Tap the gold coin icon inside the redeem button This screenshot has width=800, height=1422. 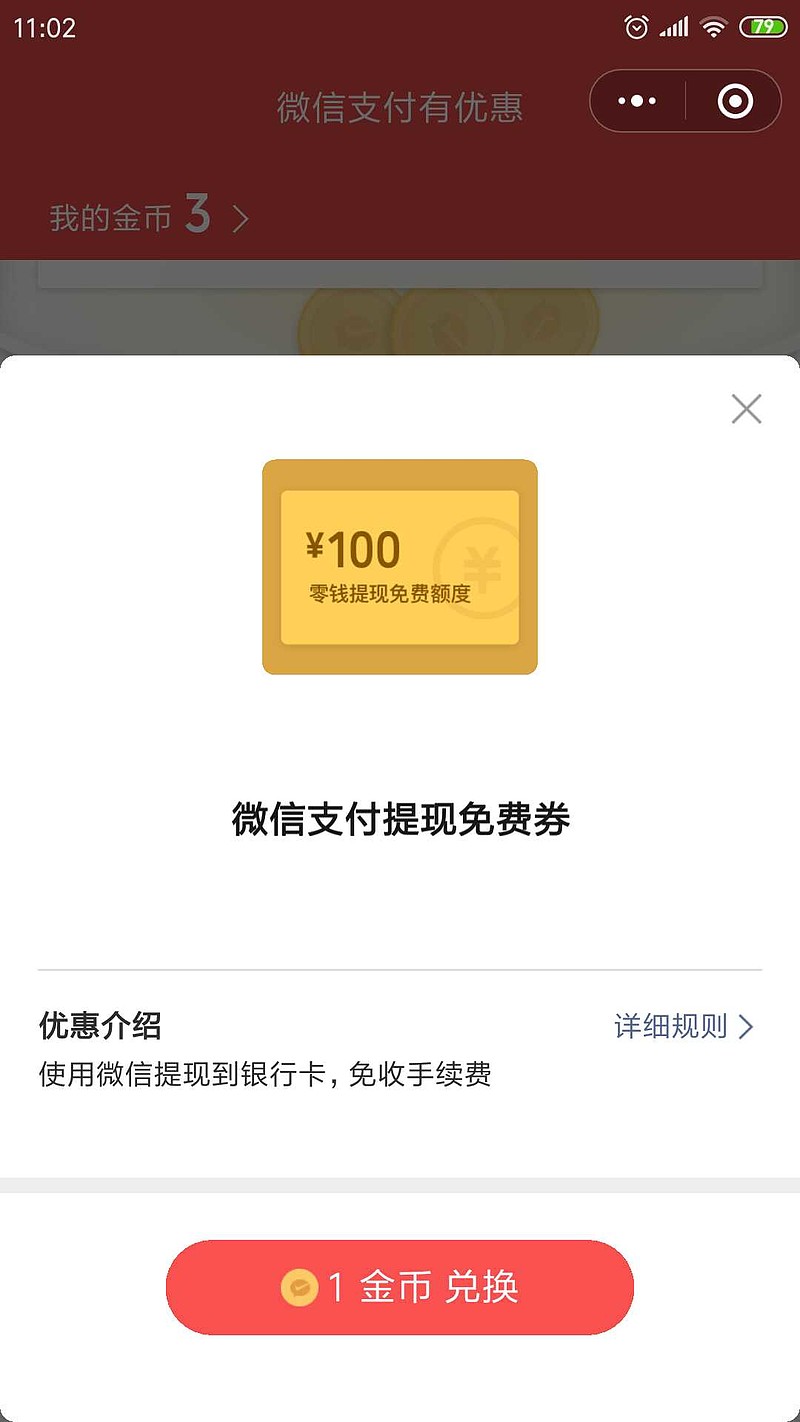301,1288
